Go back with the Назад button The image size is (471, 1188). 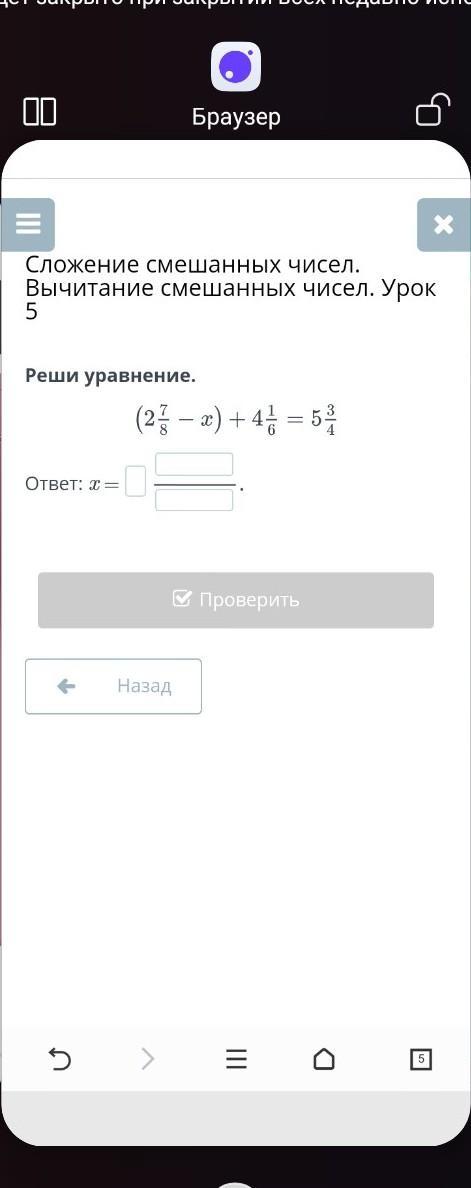114,686
